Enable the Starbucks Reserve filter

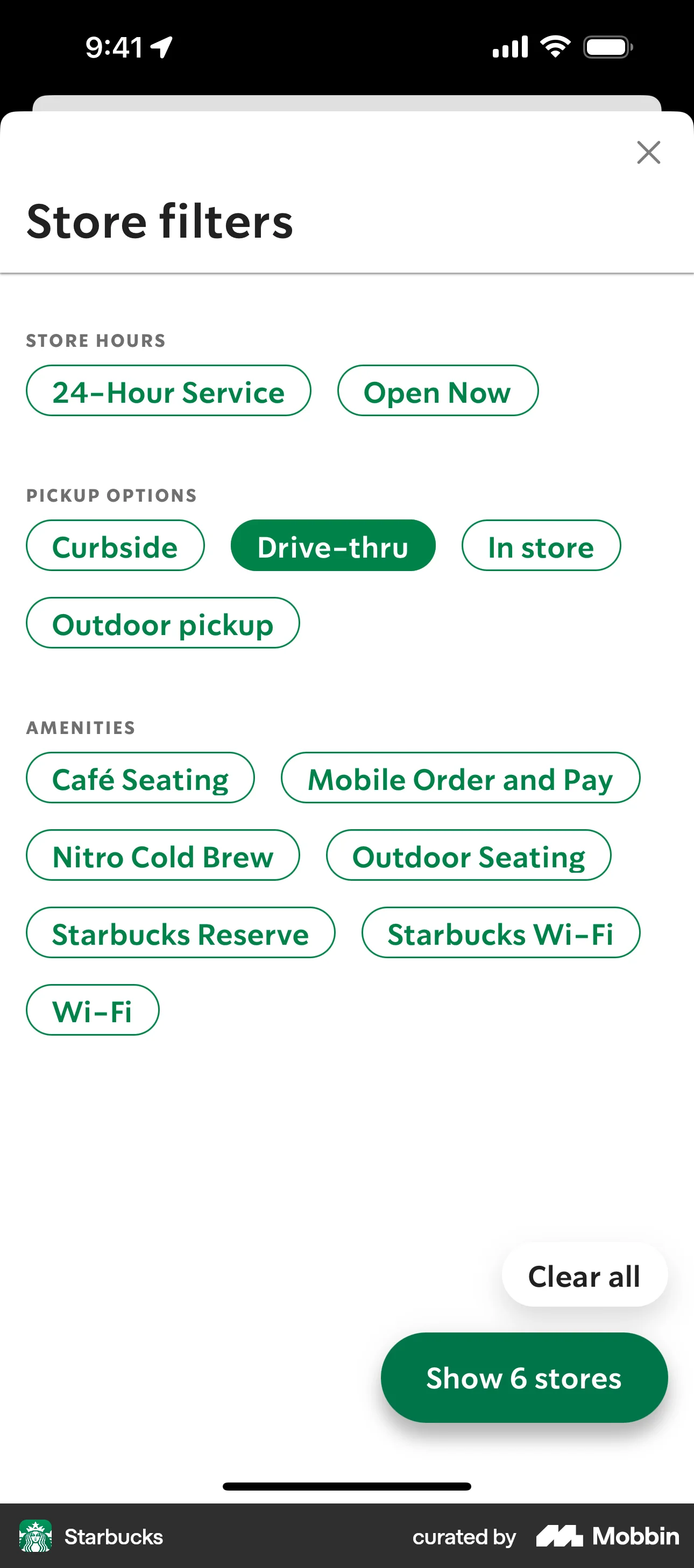click(180, 932)
